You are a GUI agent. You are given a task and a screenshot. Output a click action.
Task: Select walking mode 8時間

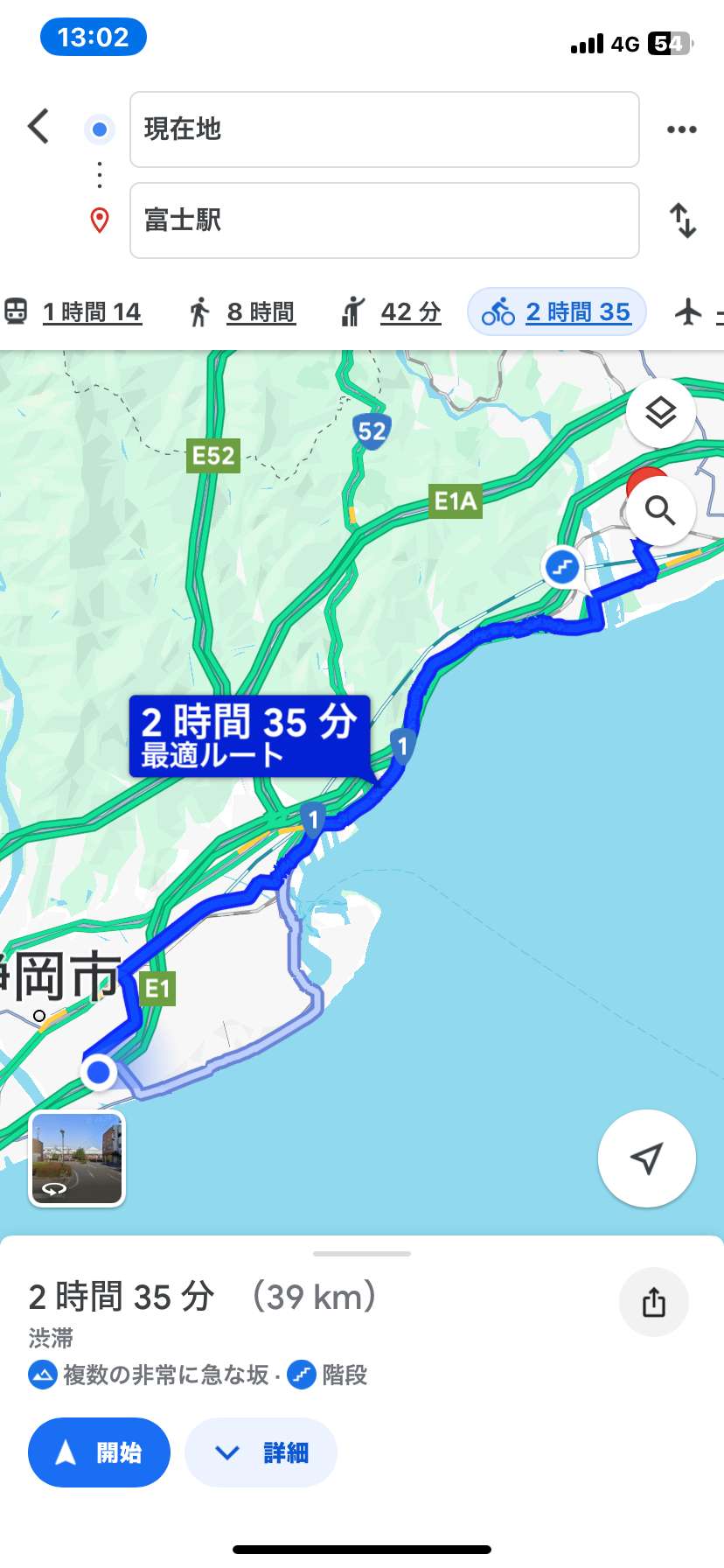[242, 312]
